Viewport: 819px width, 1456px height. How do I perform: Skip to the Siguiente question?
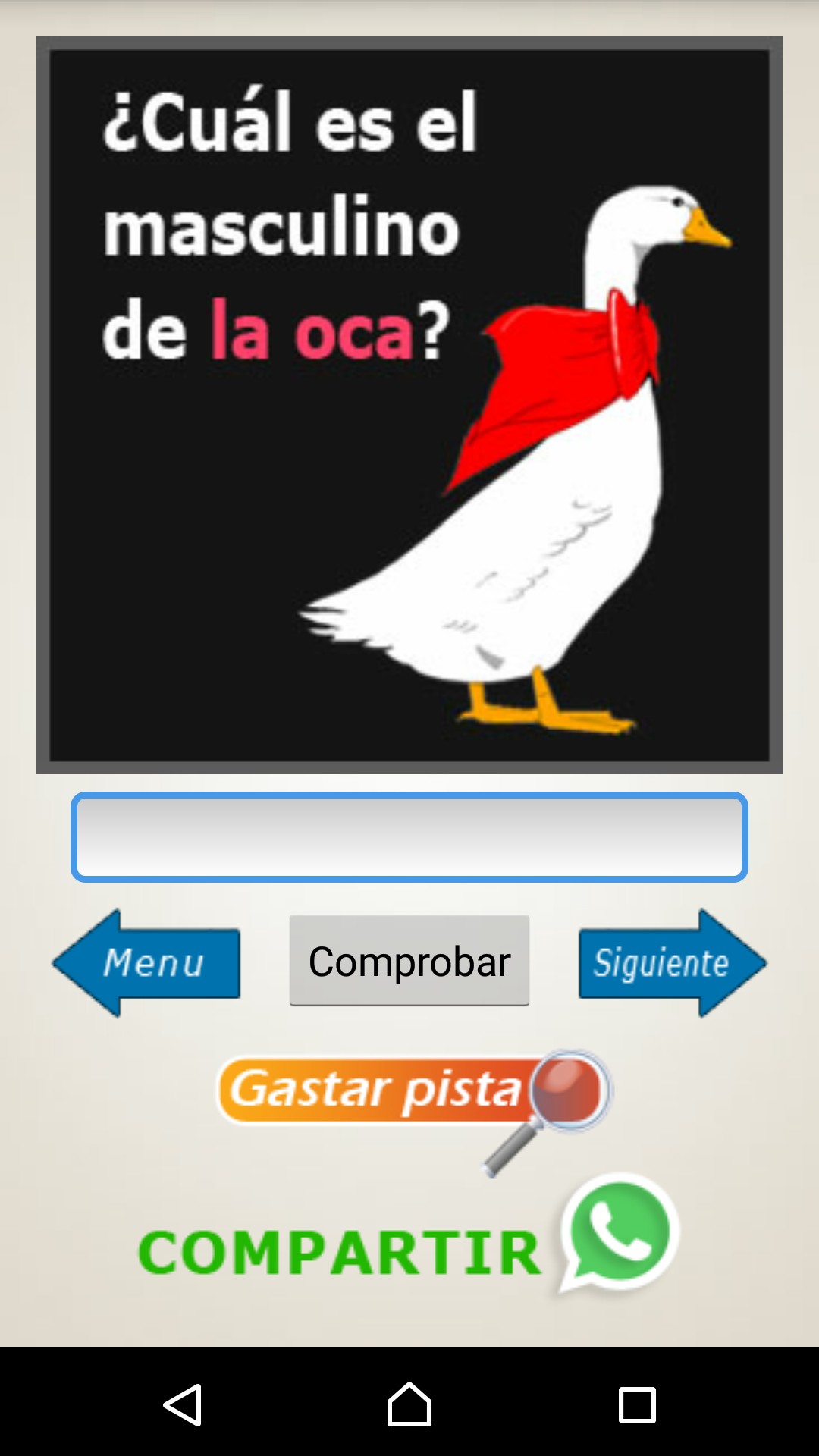[x=672, y=963]
